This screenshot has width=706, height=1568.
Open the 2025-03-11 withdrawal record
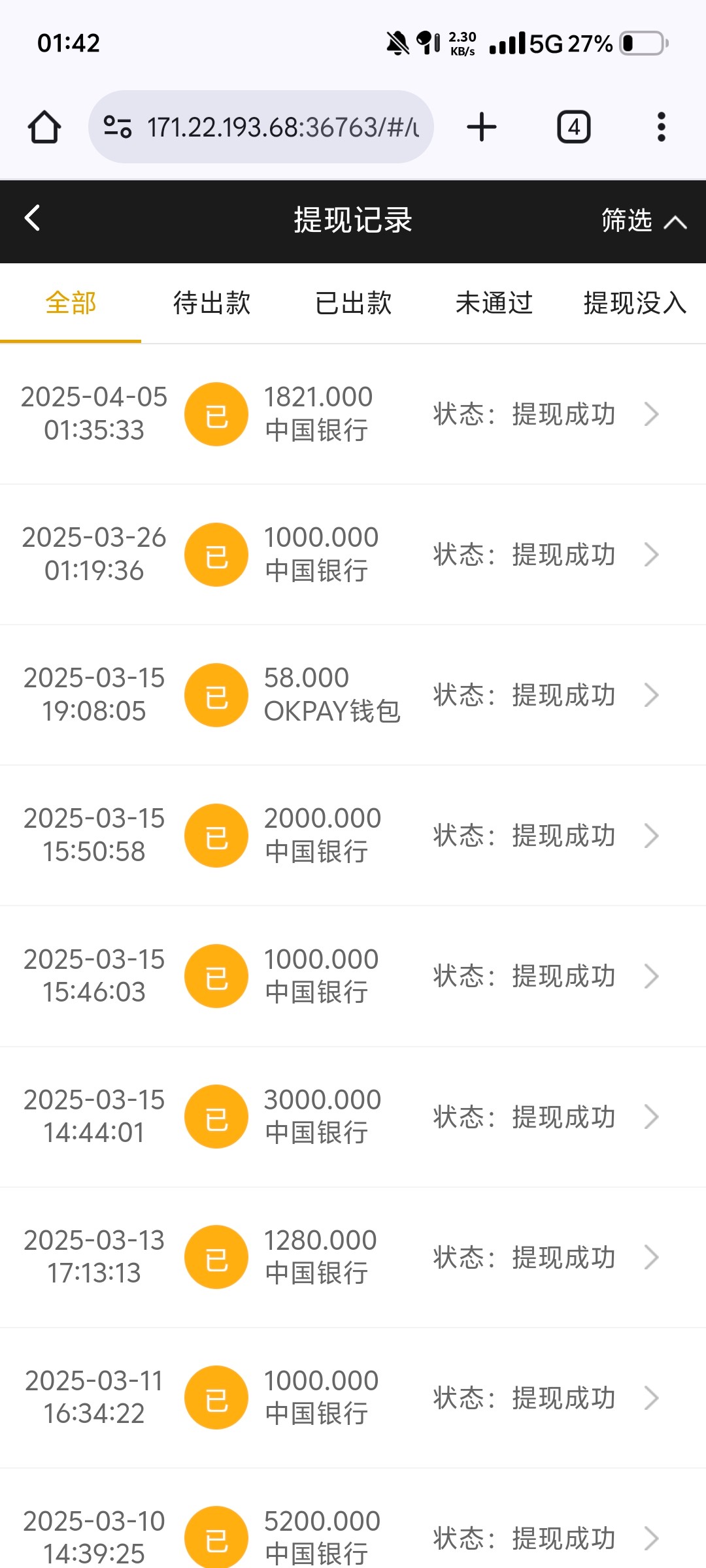click(x=353, y=1397)
